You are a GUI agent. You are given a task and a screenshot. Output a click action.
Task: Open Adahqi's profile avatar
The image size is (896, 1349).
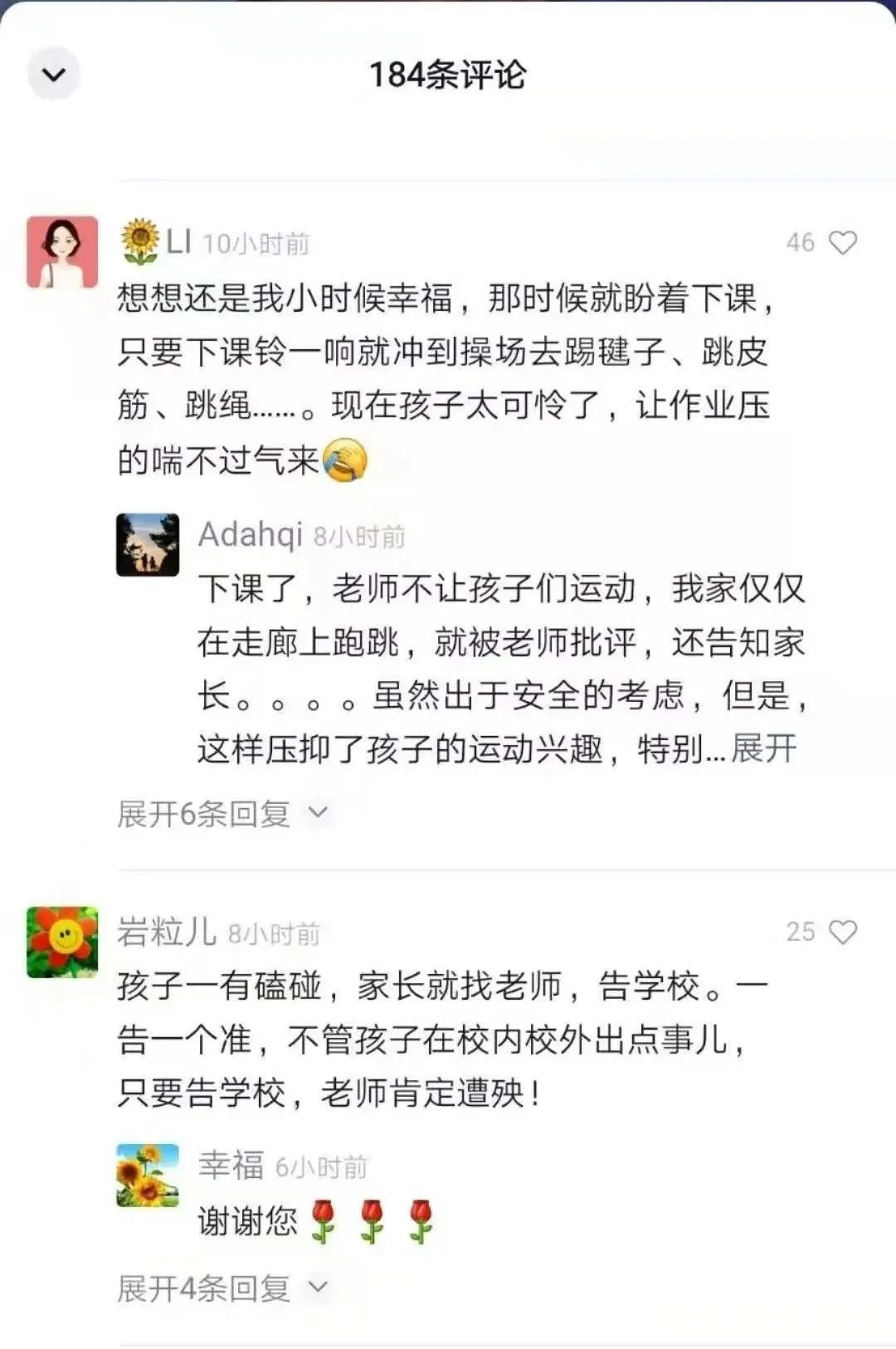[x=148, y=544]
